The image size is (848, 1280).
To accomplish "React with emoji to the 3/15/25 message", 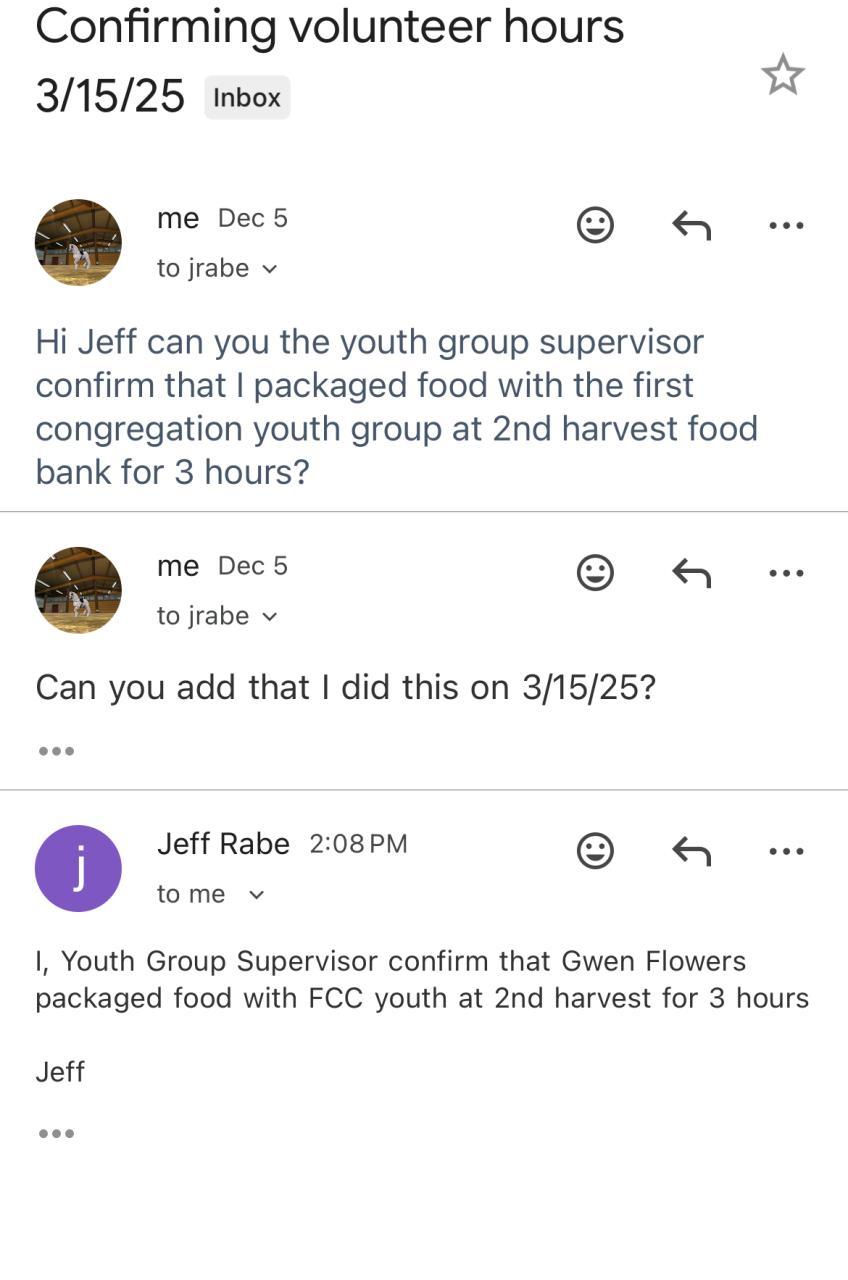I will 595,573.
